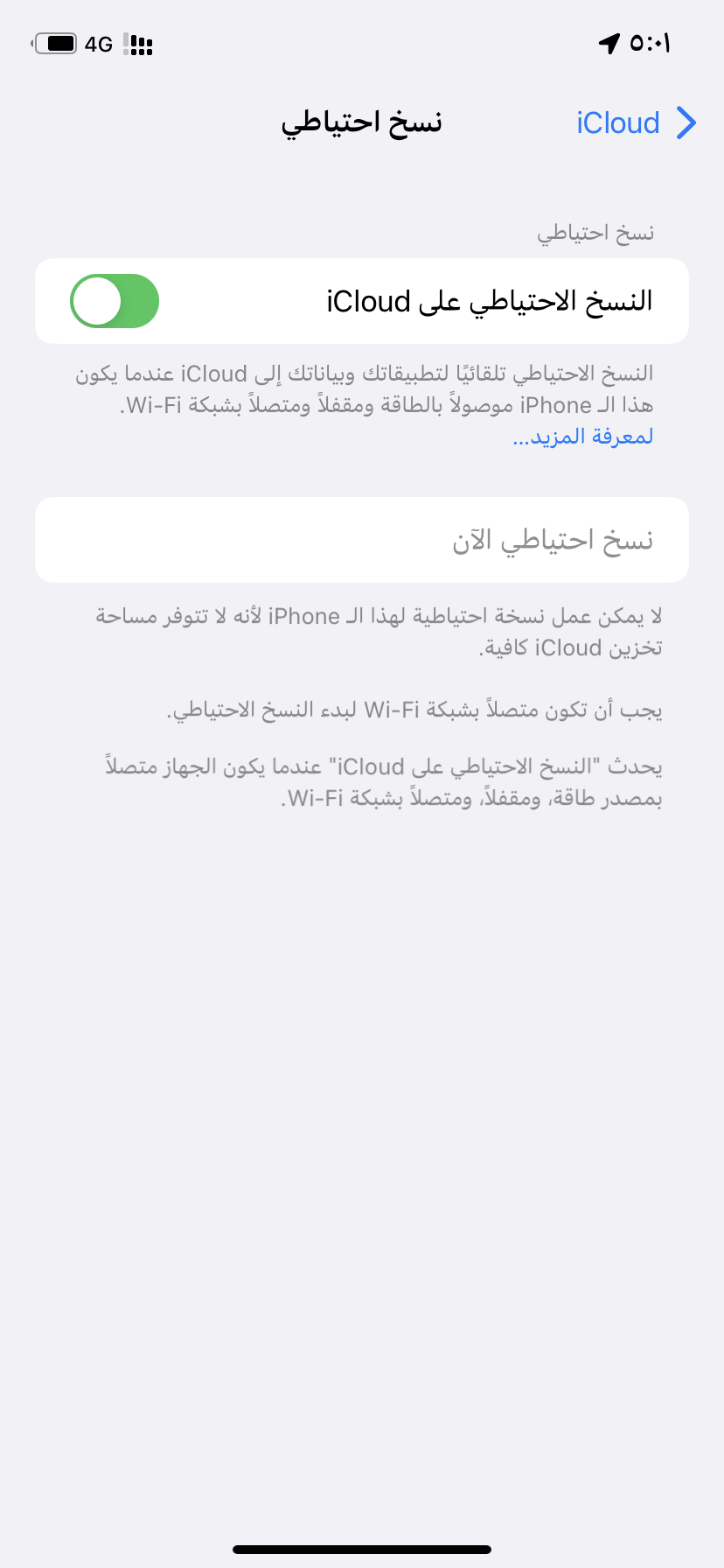The height and width of the screenshot is (1568, 724).
Task: Open the لمعرفة المزيد link
Action: coord(583,437)
